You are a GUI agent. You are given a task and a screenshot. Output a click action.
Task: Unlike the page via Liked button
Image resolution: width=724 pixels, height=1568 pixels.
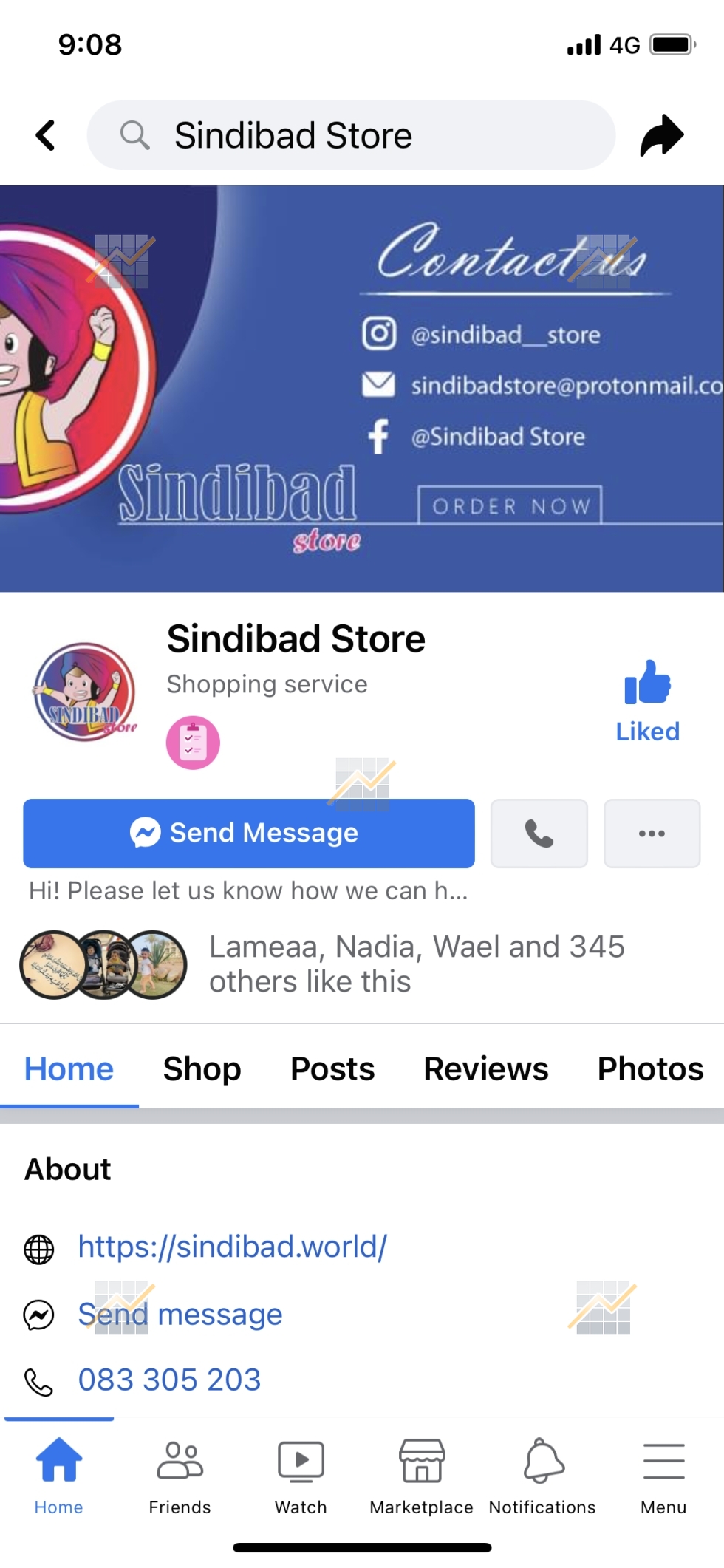click(x=648, y=701)
